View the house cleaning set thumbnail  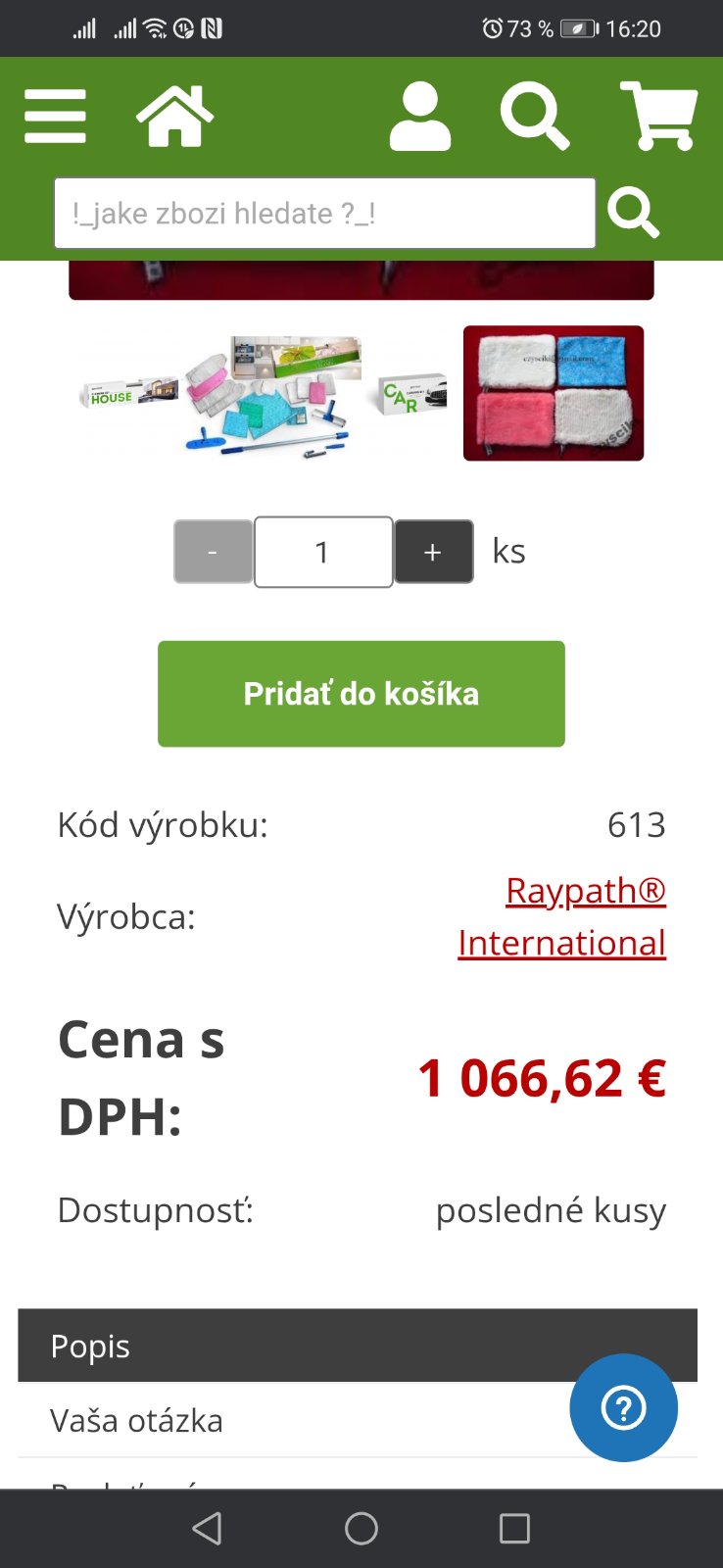(263, 394)
